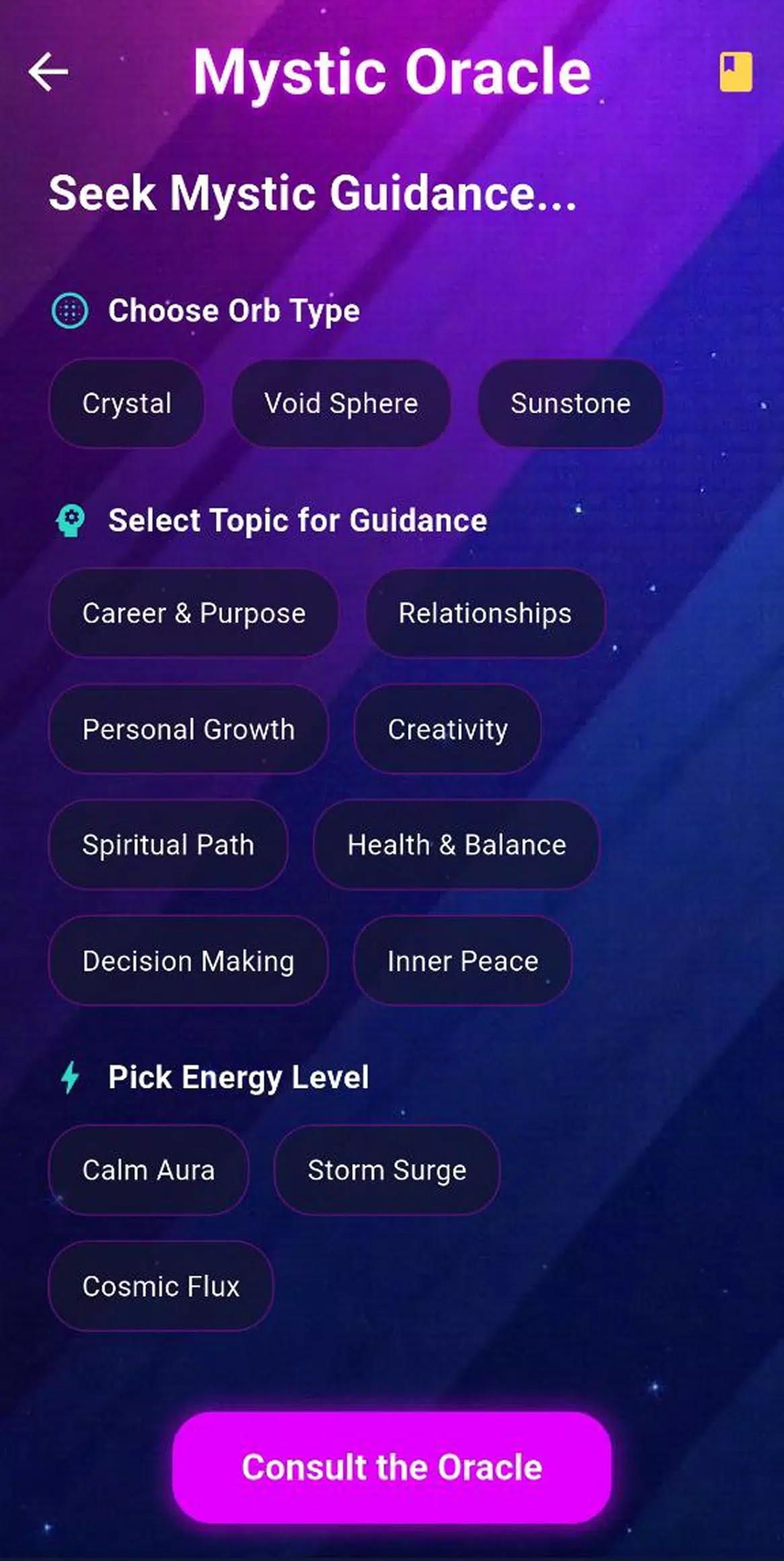The width and height of the screenshot is (784, 1561).
Task: Choose the Spiritual Path topic
Action: 168,845
